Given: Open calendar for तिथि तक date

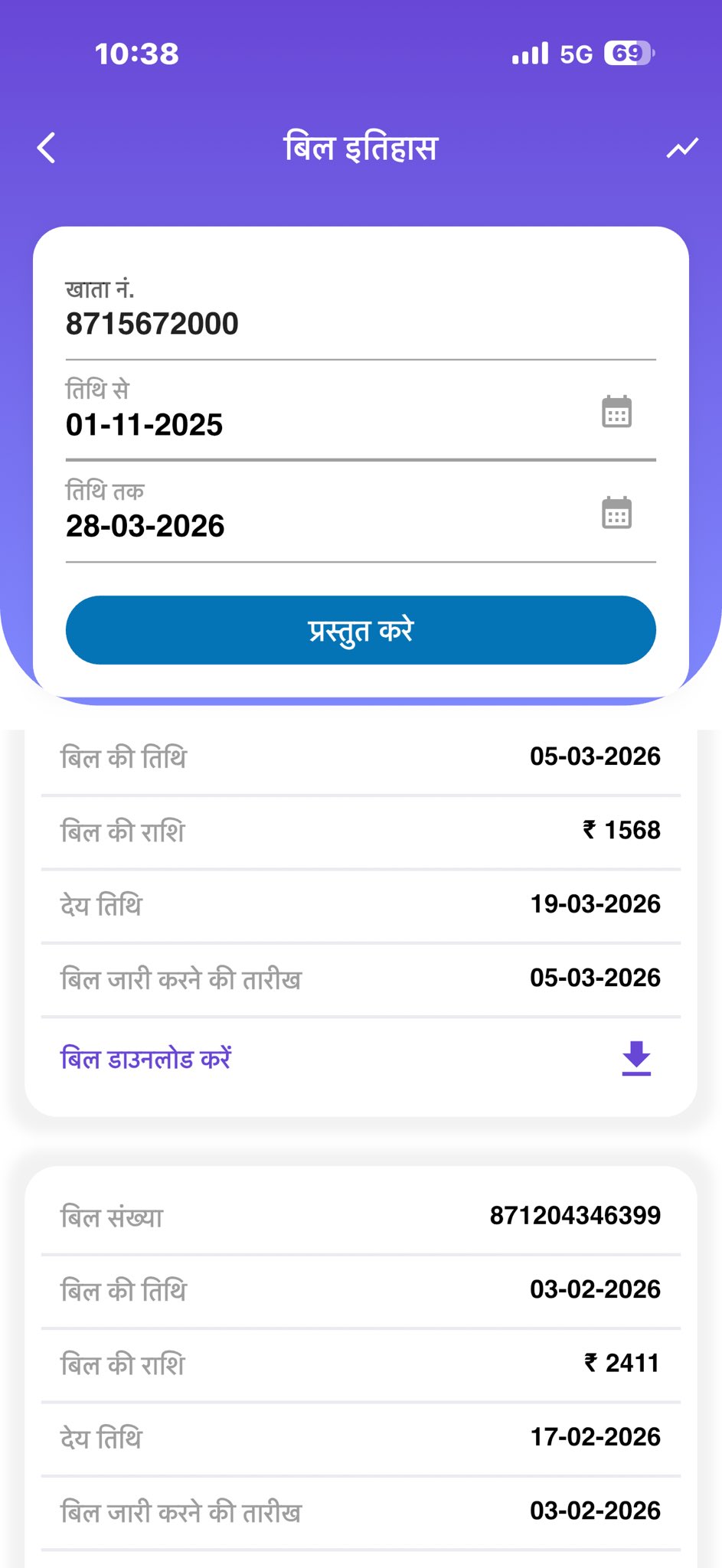Looking at the screenshot, I should pos(616,513).
